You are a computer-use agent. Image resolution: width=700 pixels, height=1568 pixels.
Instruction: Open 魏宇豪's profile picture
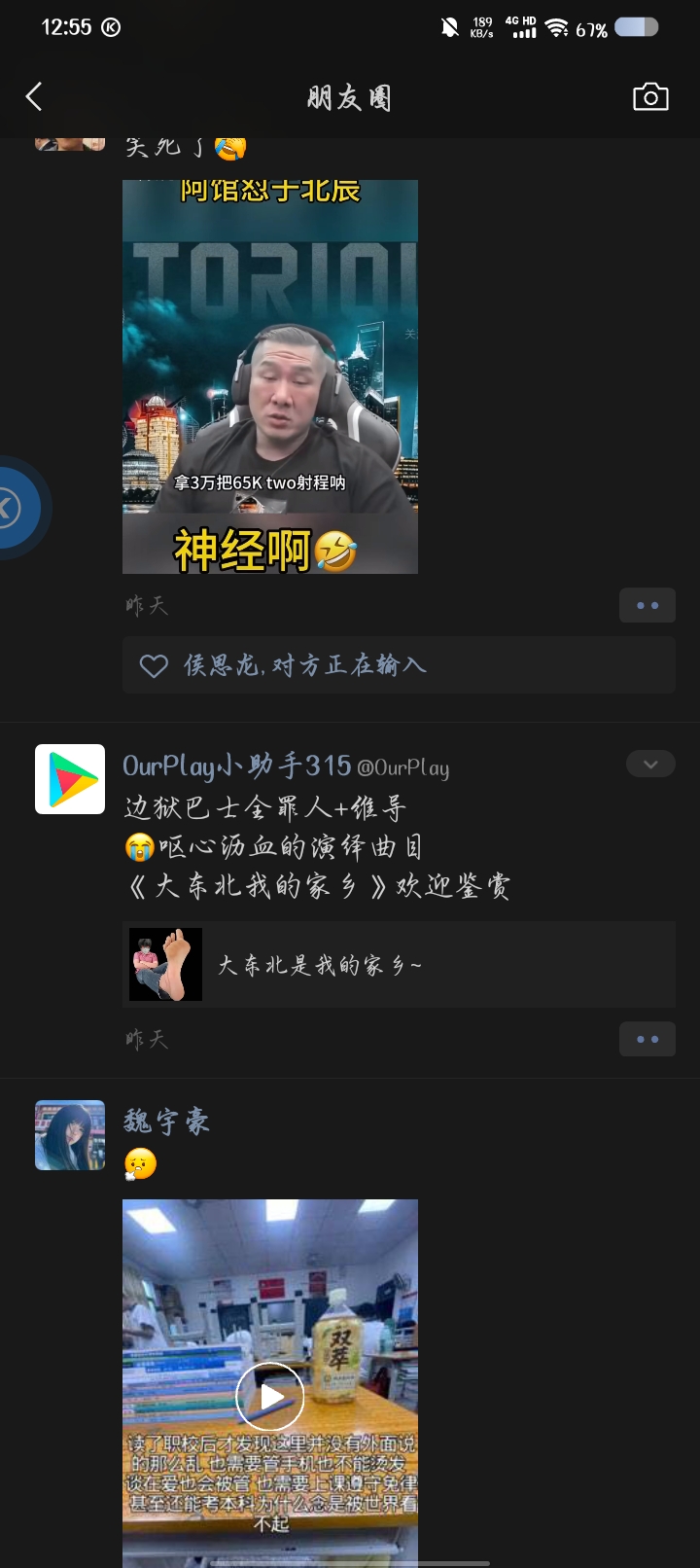click(70, 1135)
